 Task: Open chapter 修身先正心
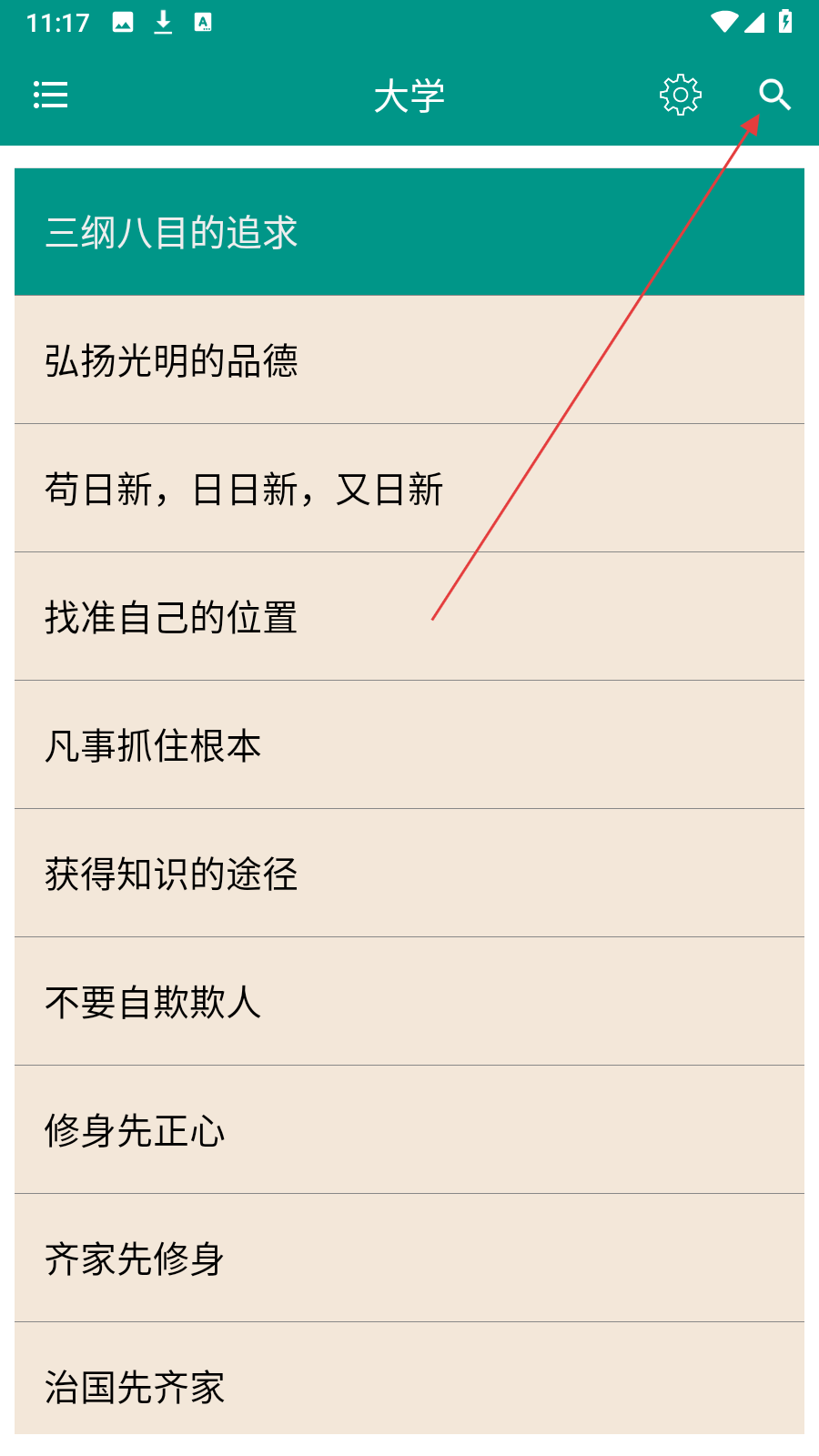coord(409,1130)
